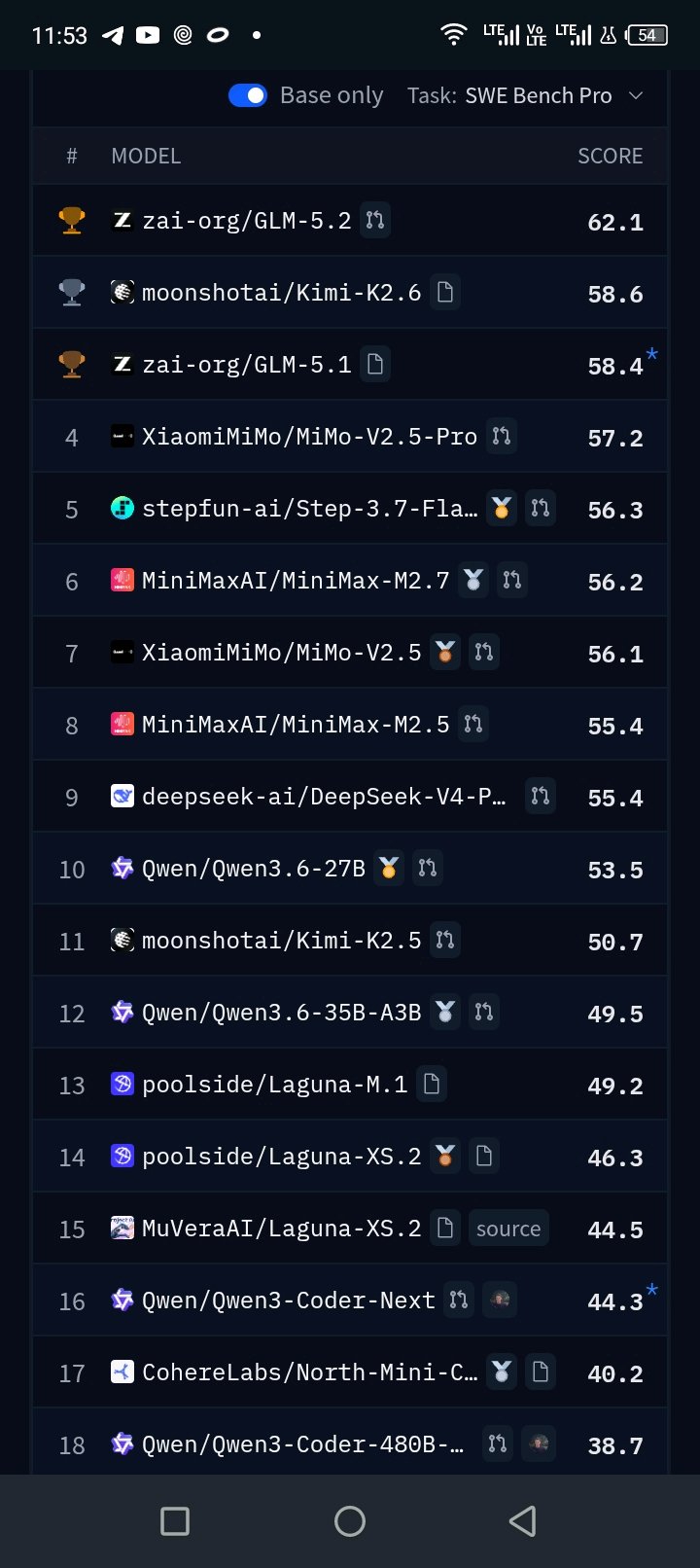Tap the pull request icon for MiniMaxAI/MiniMax-M2.7
Image resolution: width=700 pixels, height=1568 pixels.
click(512, 580)
